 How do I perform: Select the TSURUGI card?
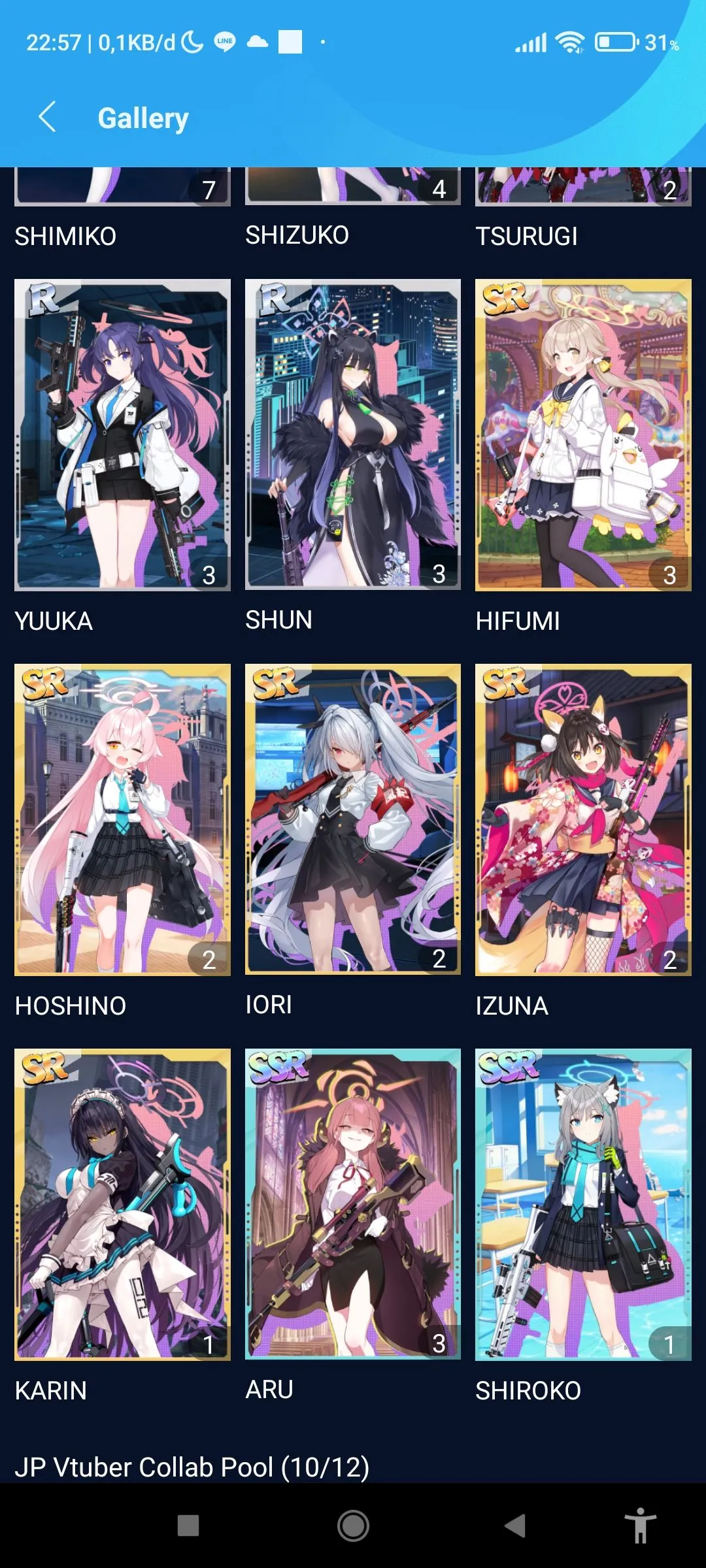(582, 188)
